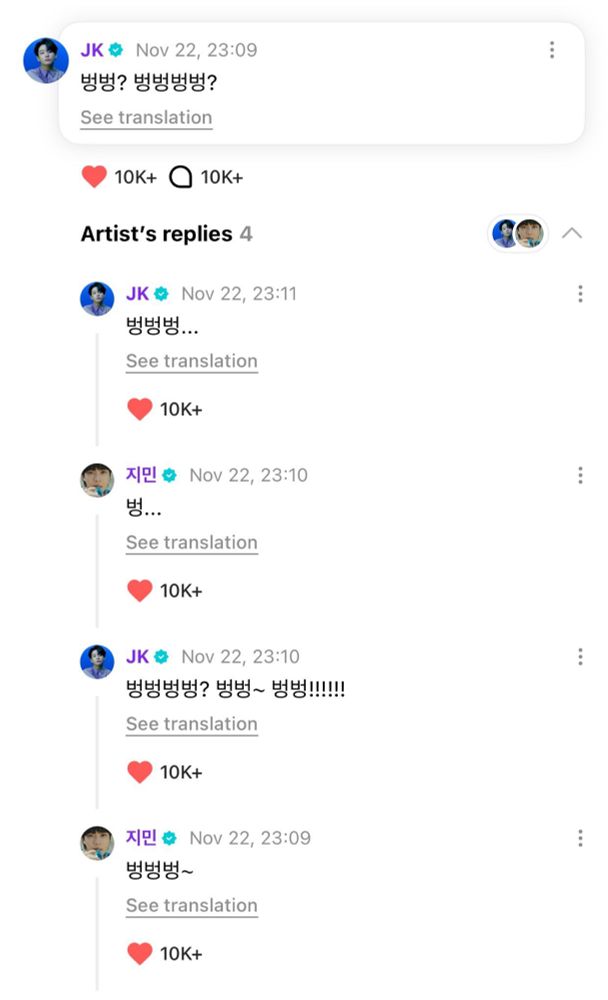Like JK's reply "멍멍멍멍? 멍멍~ 멍멍!!!!!!"

pyautogui.click(x=140, y=772)
